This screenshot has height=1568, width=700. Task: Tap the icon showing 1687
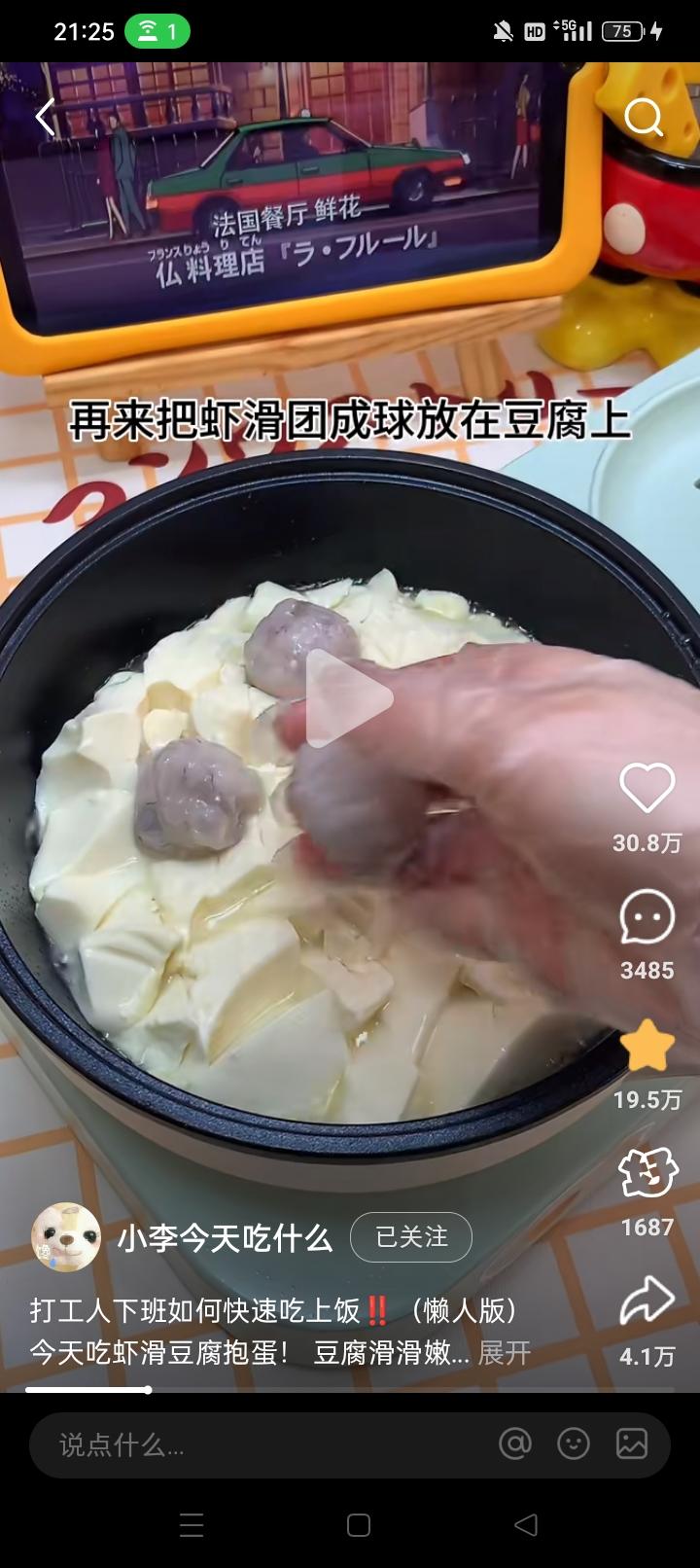[647, 1173]
